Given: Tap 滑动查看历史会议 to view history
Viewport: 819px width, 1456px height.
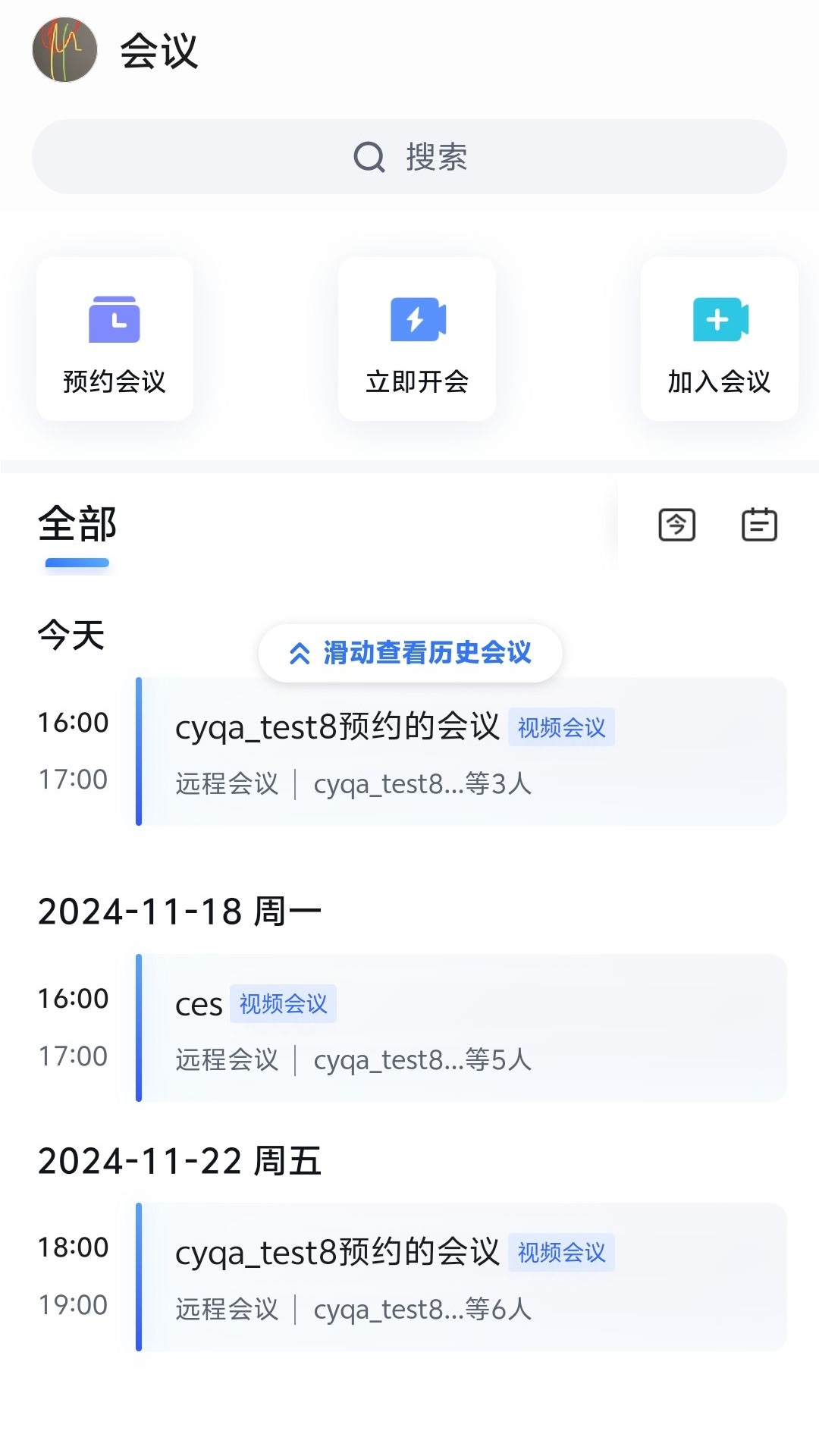Looking at the screenshot, I should [x=410, y=653].
